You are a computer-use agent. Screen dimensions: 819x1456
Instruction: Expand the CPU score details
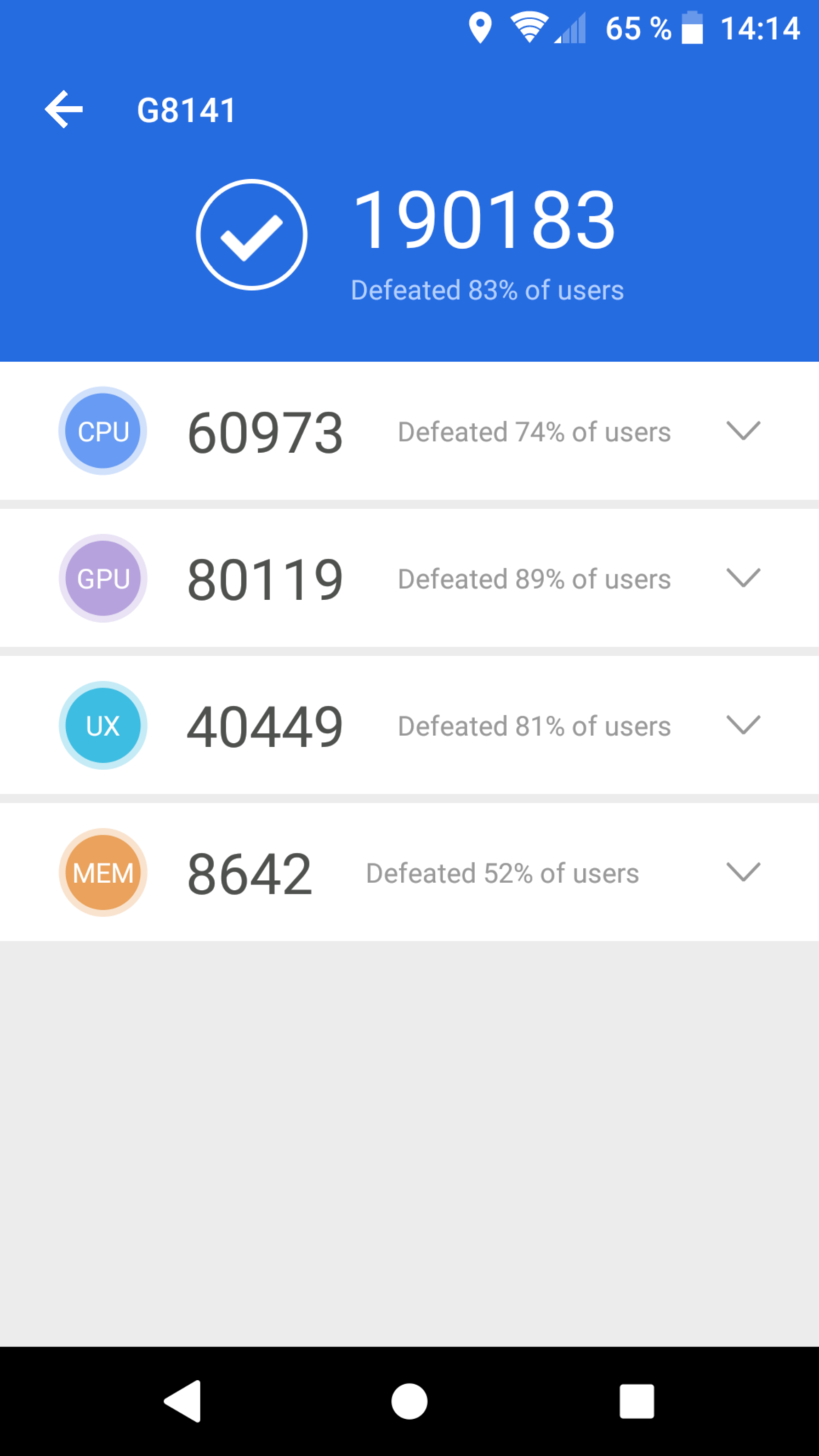743,431
